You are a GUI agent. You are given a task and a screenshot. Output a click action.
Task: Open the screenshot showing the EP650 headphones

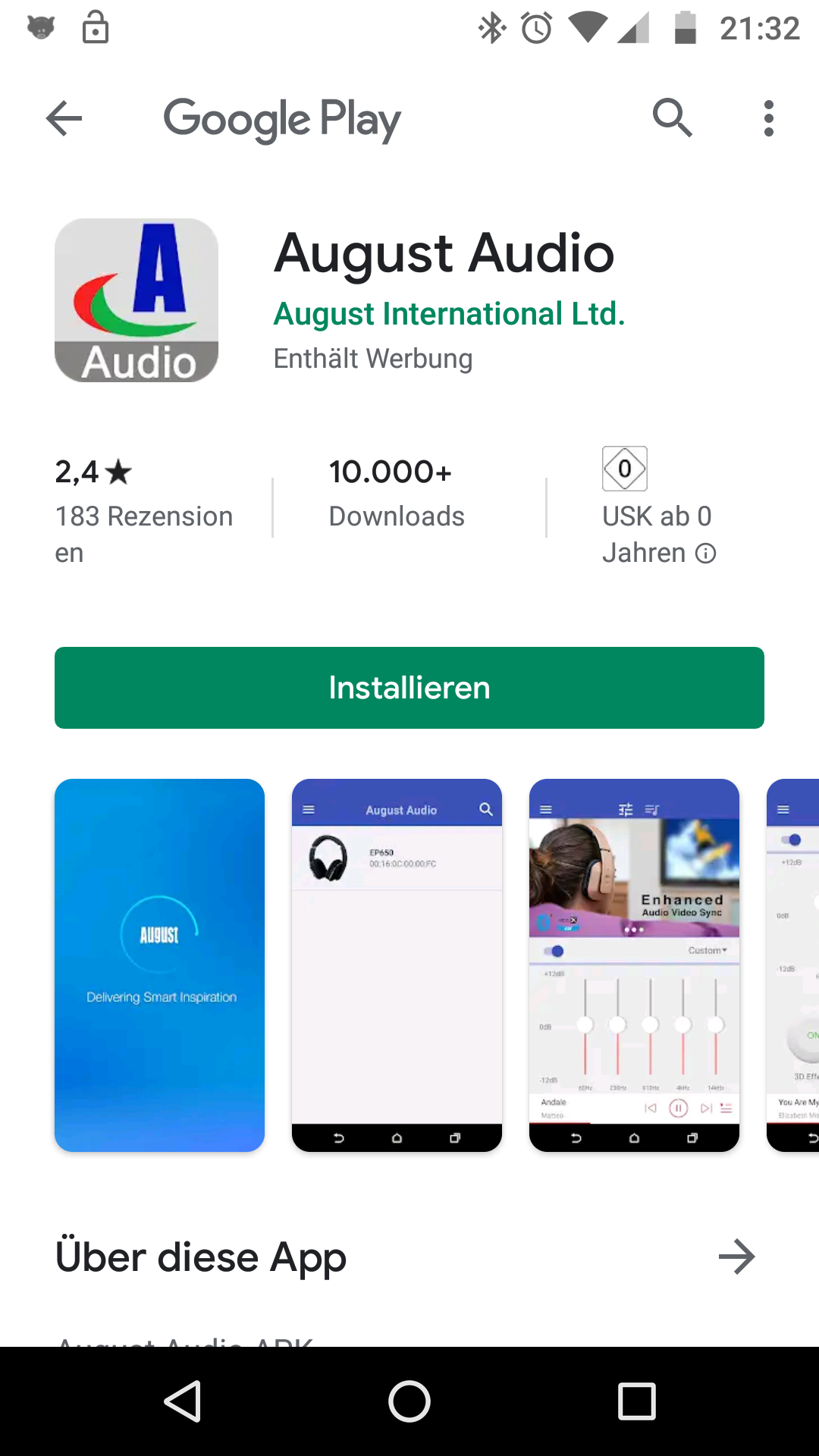point(397,965)
